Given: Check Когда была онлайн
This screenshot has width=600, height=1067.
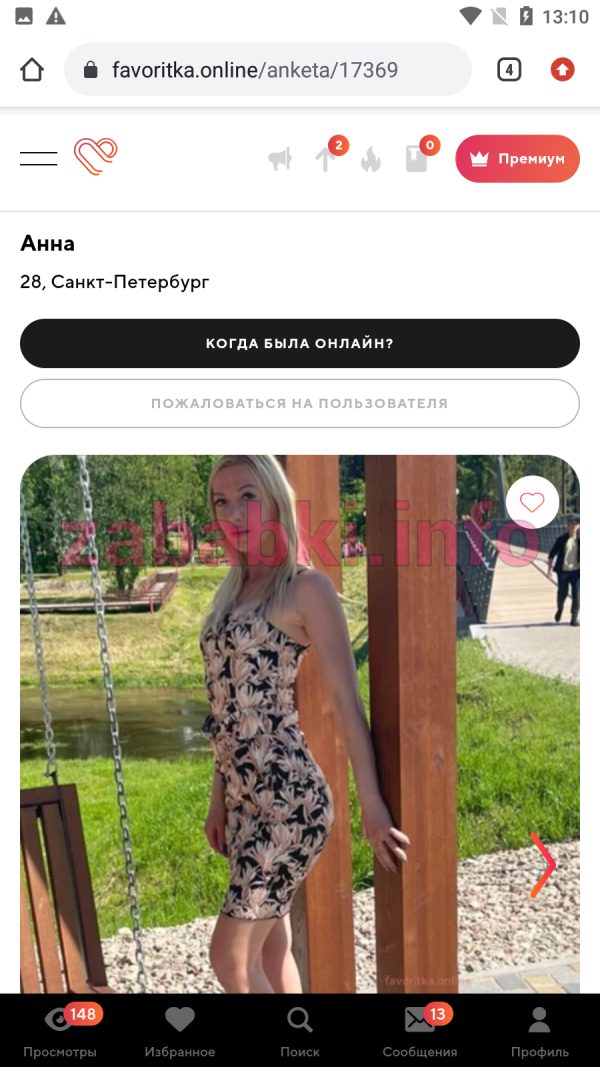Looking at the screenshot, I should tap(300, 343).
